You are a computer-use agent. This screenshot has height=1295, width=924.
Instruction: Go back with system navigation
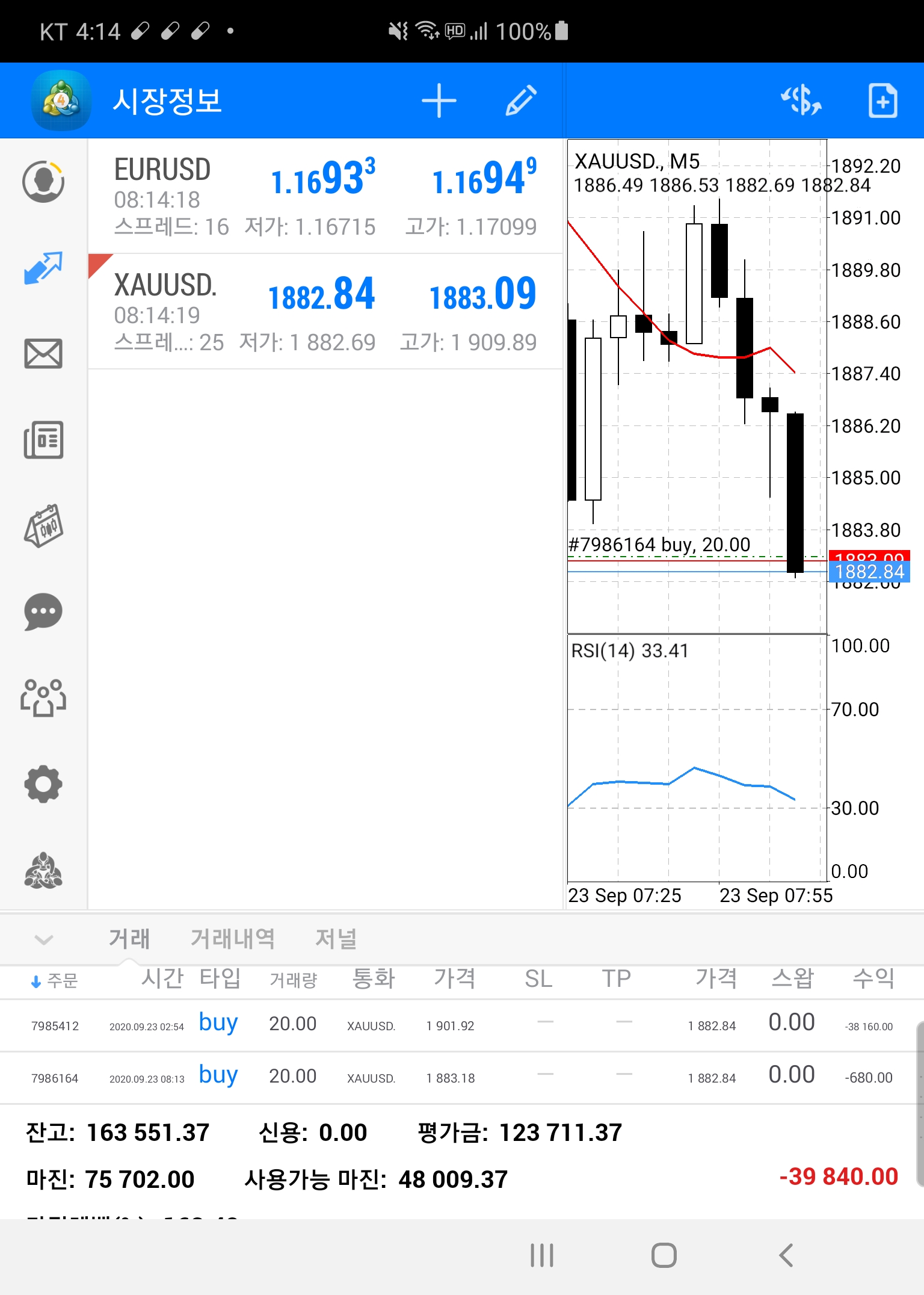point(786,1255)
